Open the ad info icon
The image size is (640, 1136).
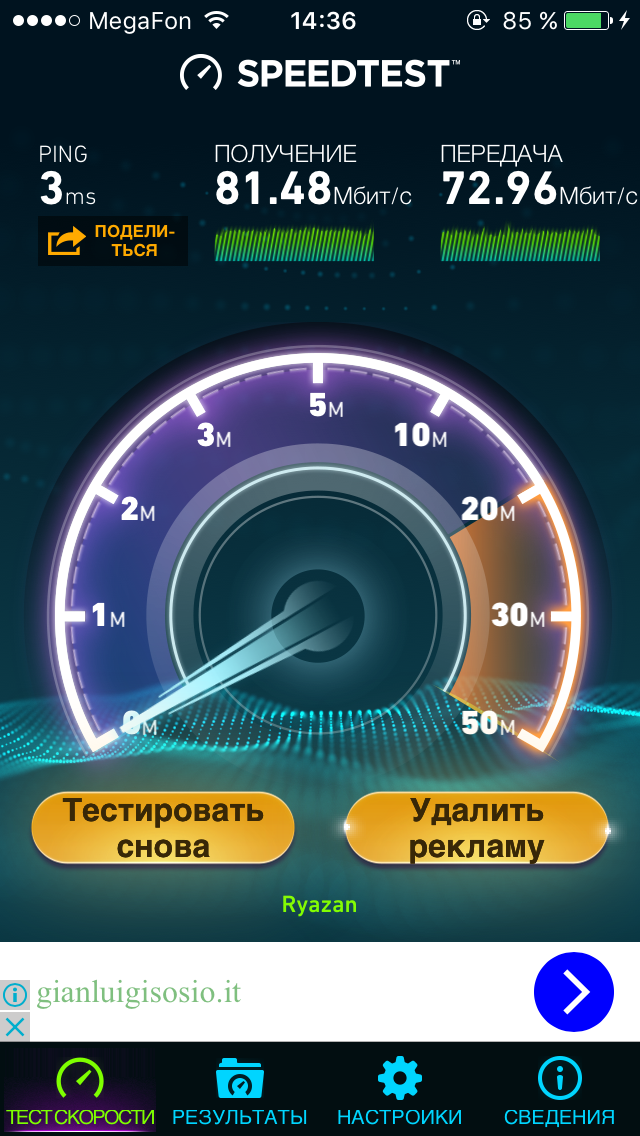(x=15, y=994)
